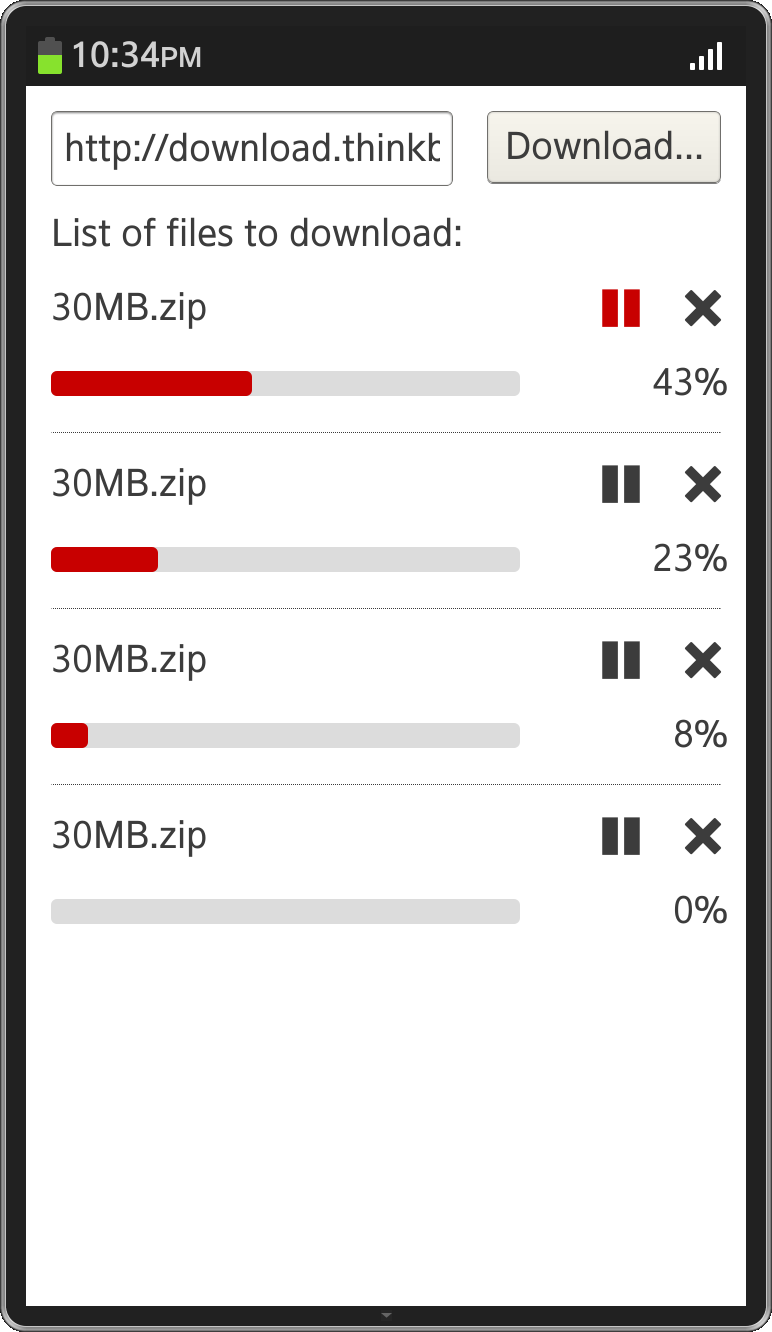Delete the download at 0%
The image size is (772, 1332).
[703, 836]
